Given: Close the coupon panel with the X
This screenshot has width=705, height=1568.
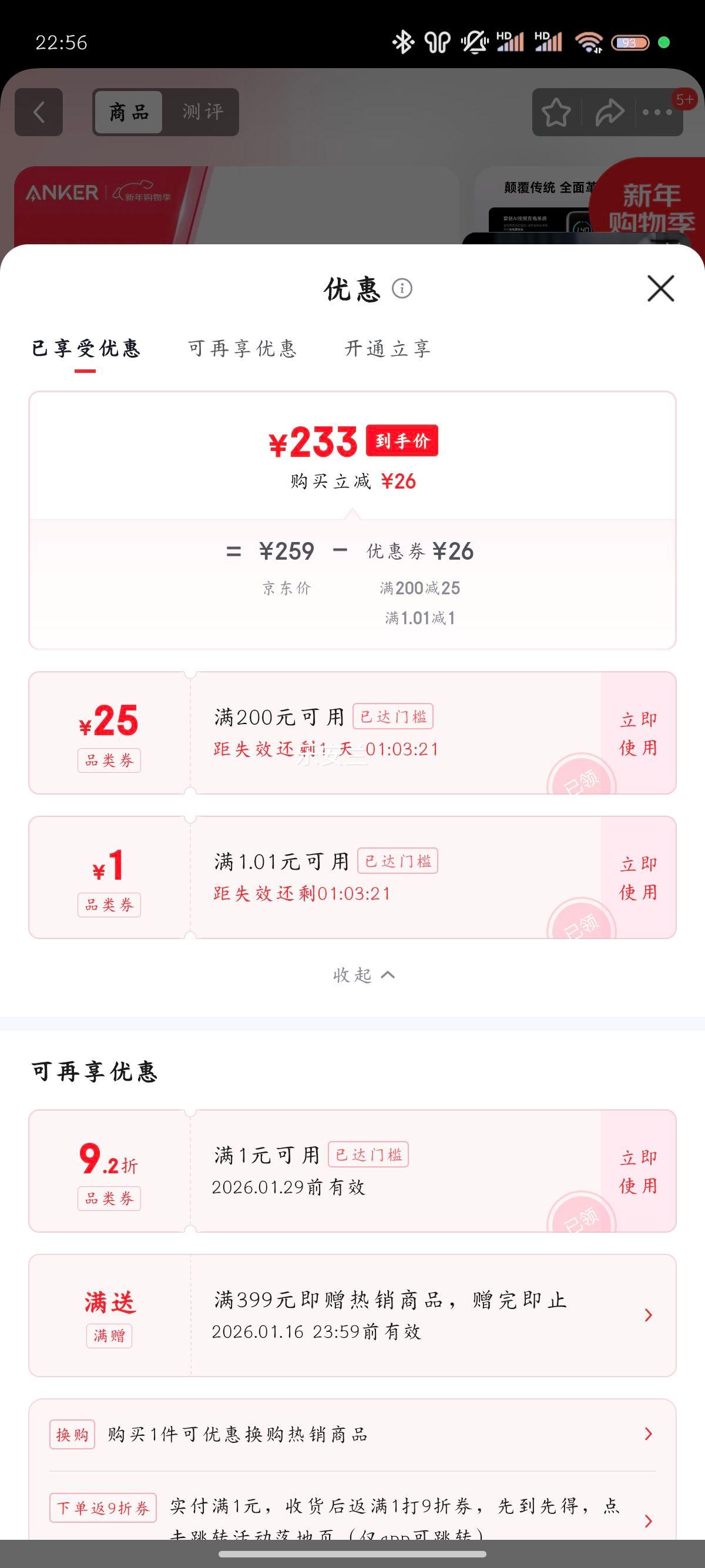Looking at the screenshot, I should click(660, 289).
